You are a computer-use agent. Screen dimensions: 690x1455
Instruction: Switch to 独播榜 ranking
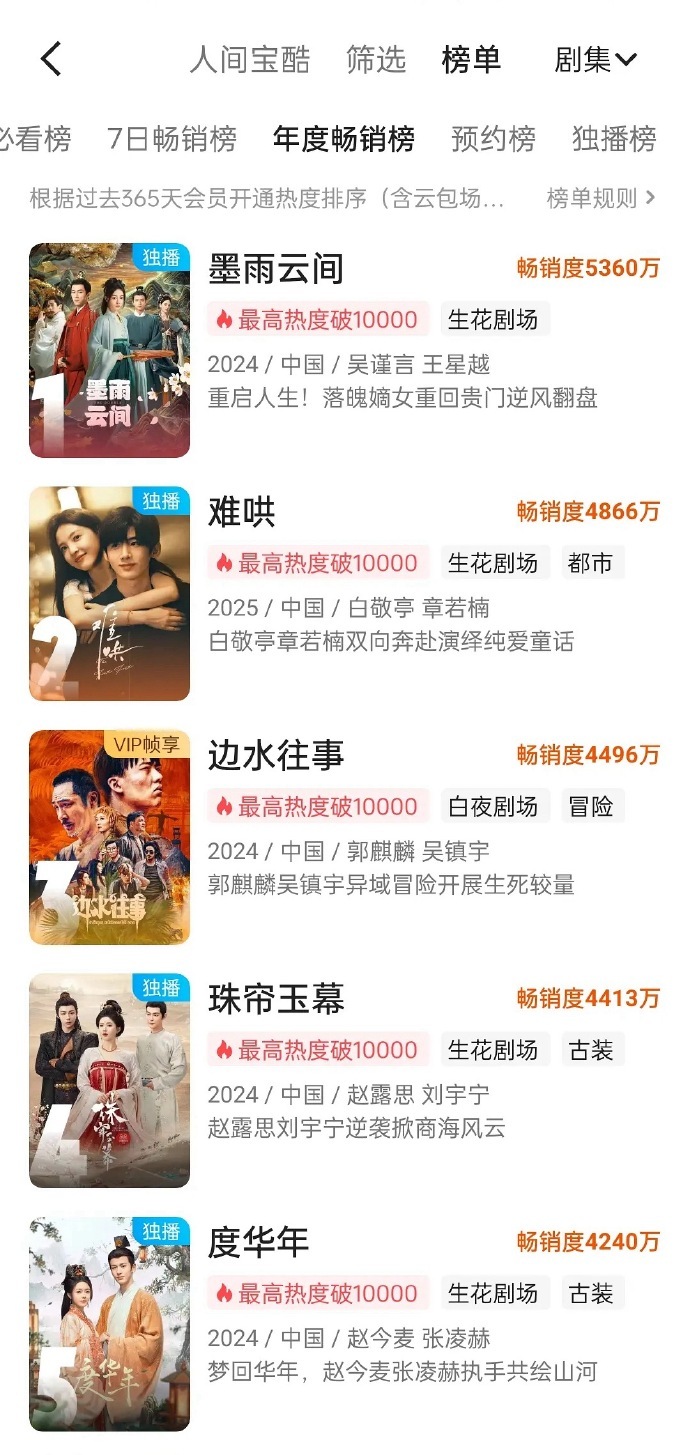click(614, 139)
